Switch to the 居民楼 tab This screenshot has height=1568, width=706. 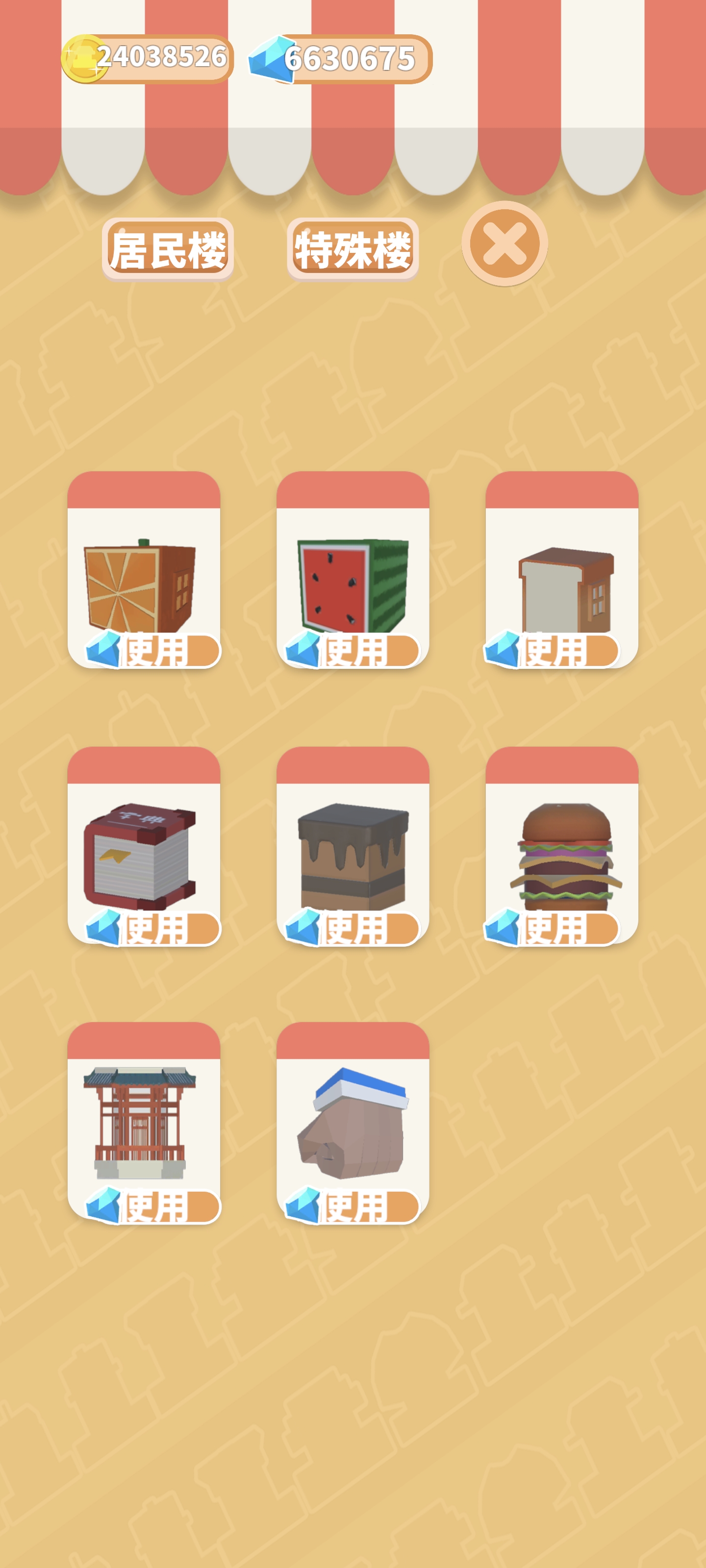point(168,248)
